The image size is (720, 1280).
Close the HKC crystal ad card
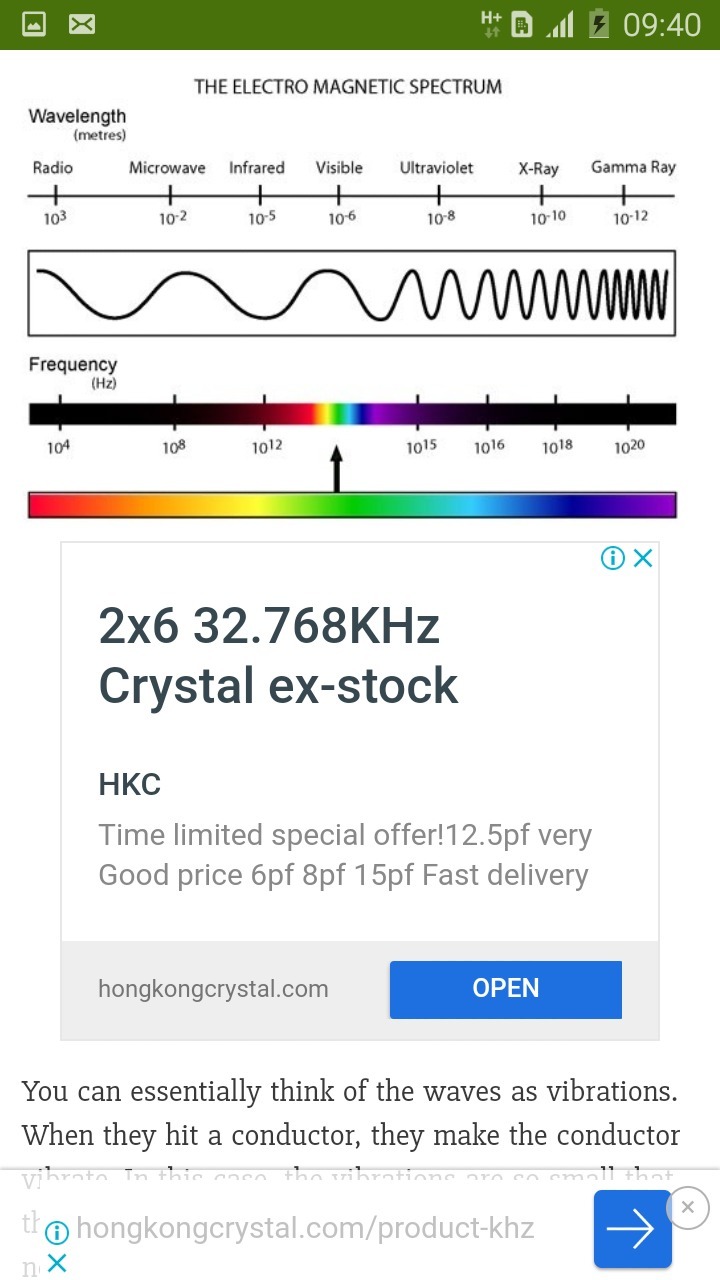[643, 558]
